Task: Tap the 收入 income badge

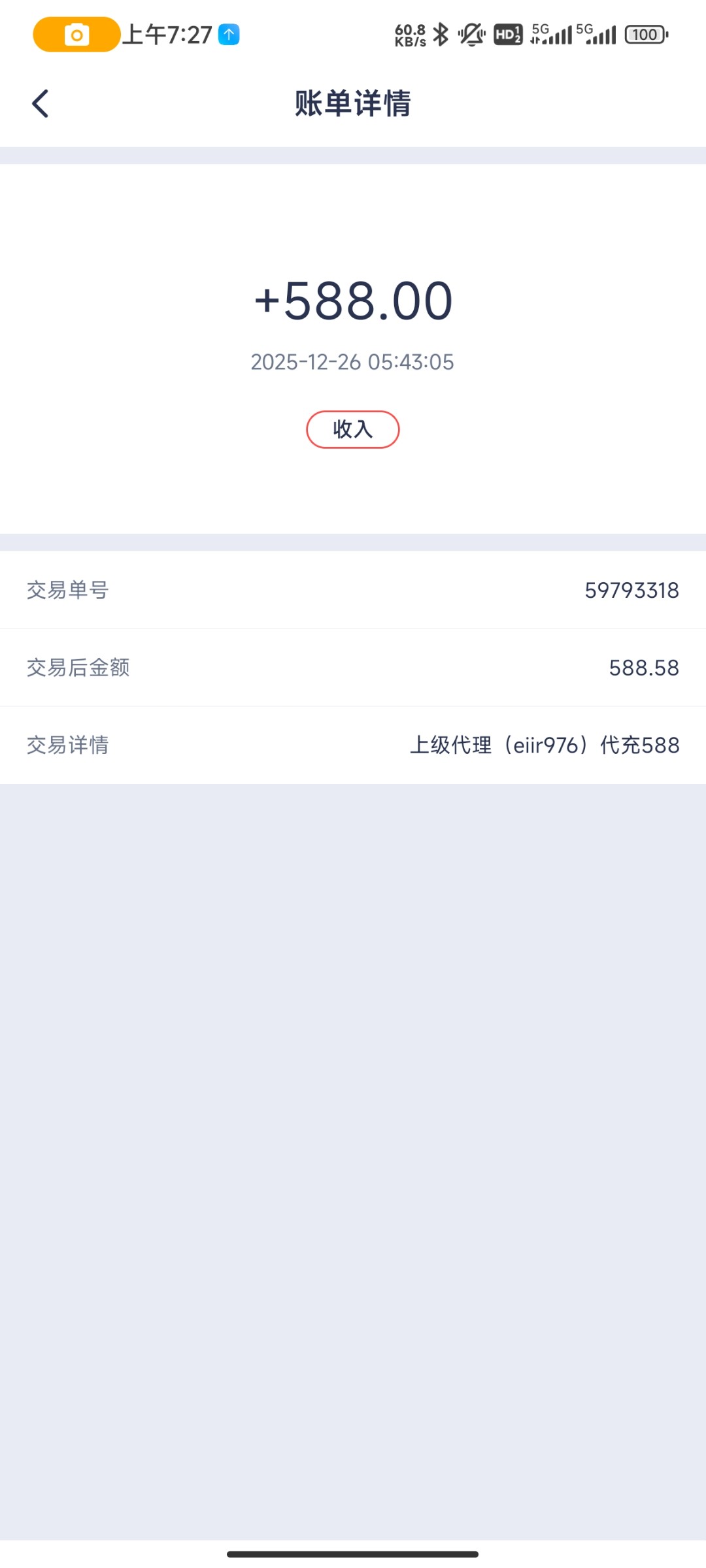Action: (352, 429)
